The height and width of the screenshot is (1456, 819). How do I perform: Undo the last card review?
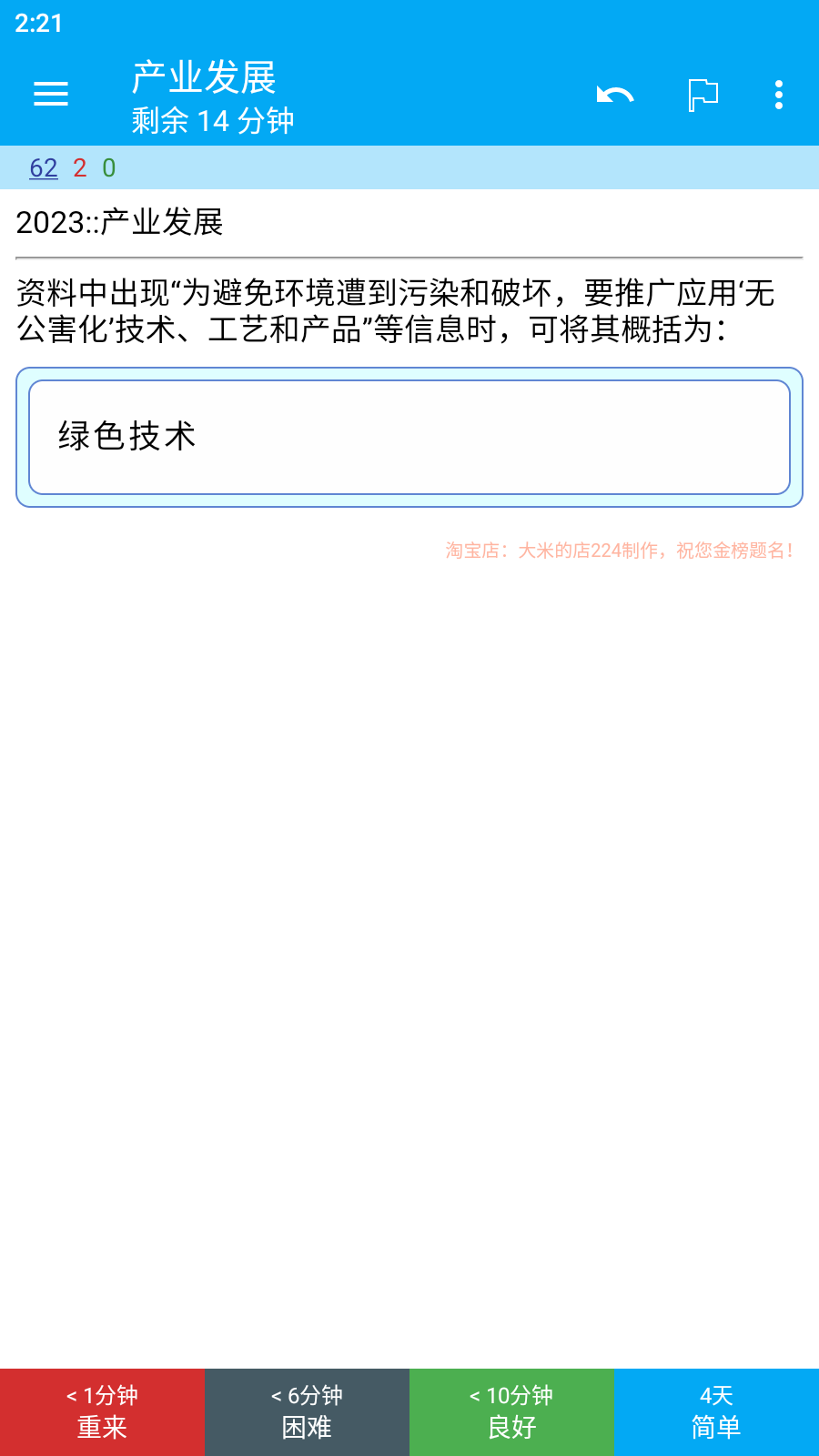click(x=615, y=95)
